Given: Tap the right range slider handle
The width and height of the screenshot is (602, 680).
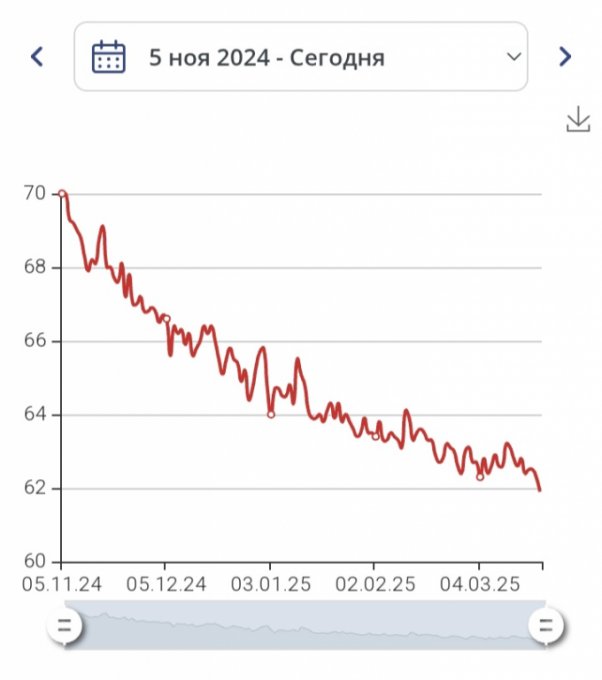Looking at the screenshot, I should tap(546, 627).
